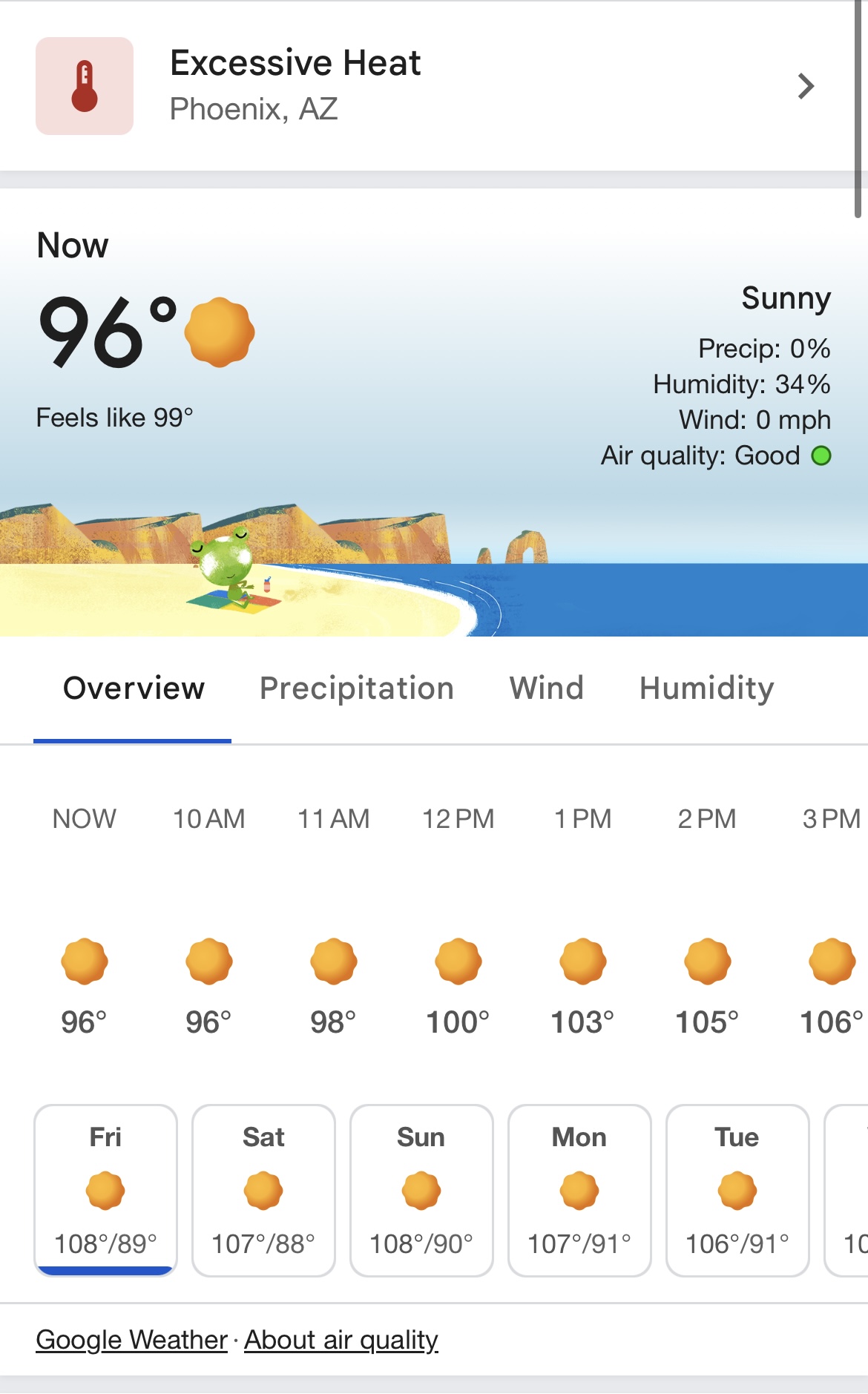View Sunday's forecast card

(x=421, y=1191)
